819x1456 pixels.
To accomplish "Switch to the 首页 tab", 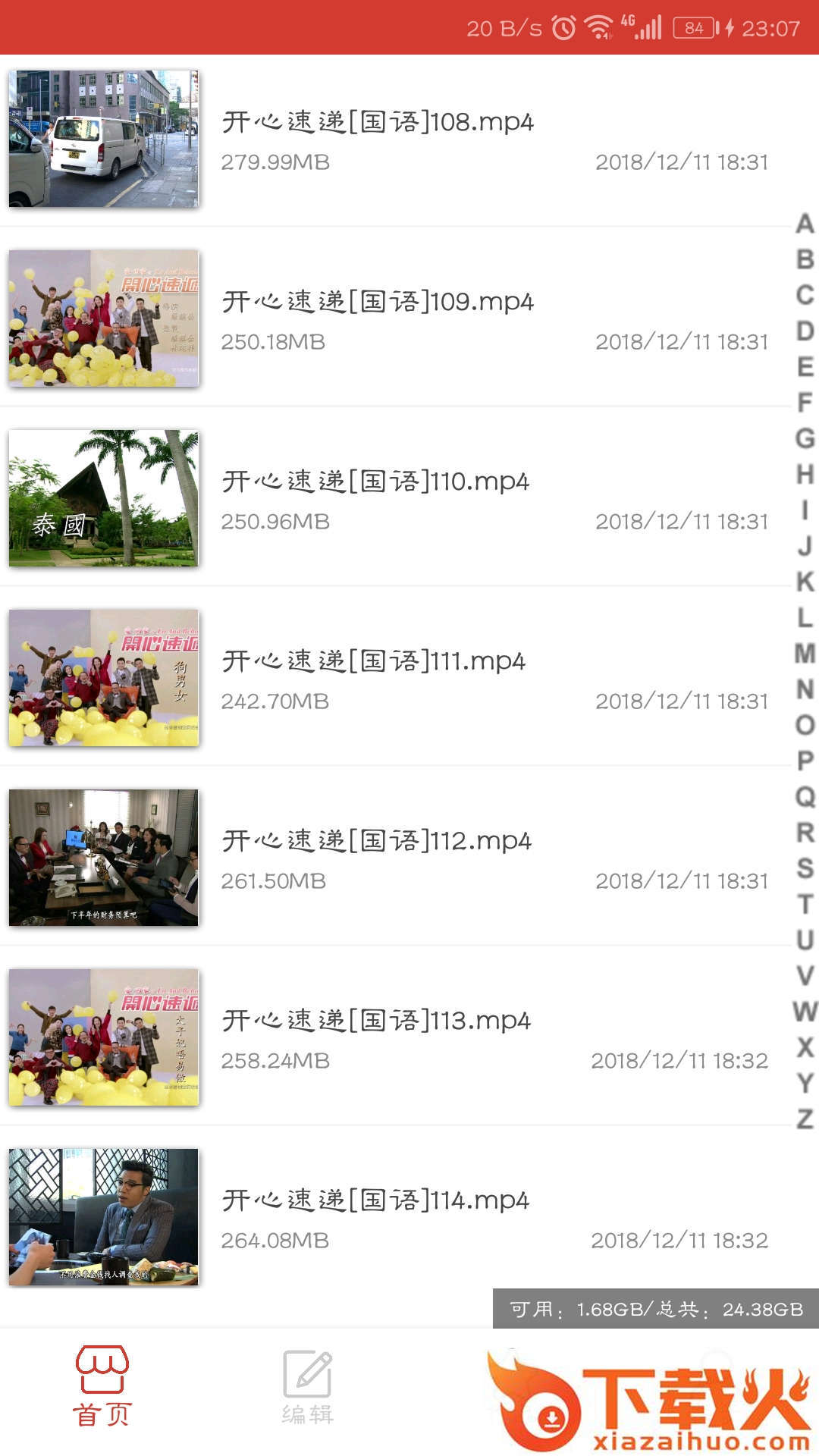I will pos(102,1385).
